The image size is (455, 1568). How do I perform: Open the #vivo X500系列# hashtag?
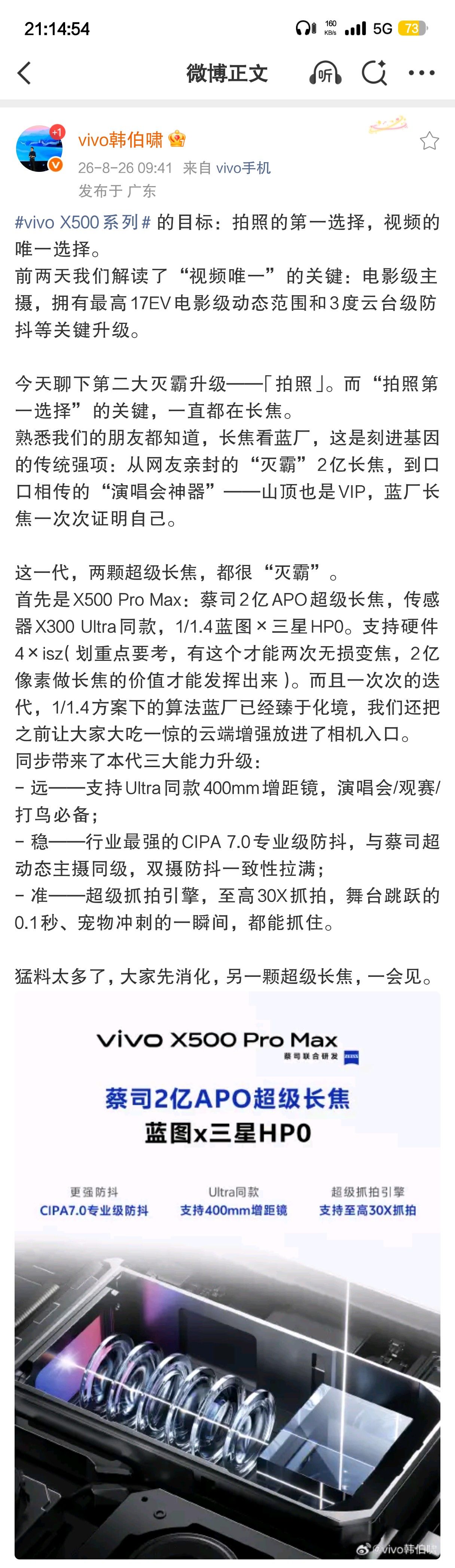tap(83, 222)
